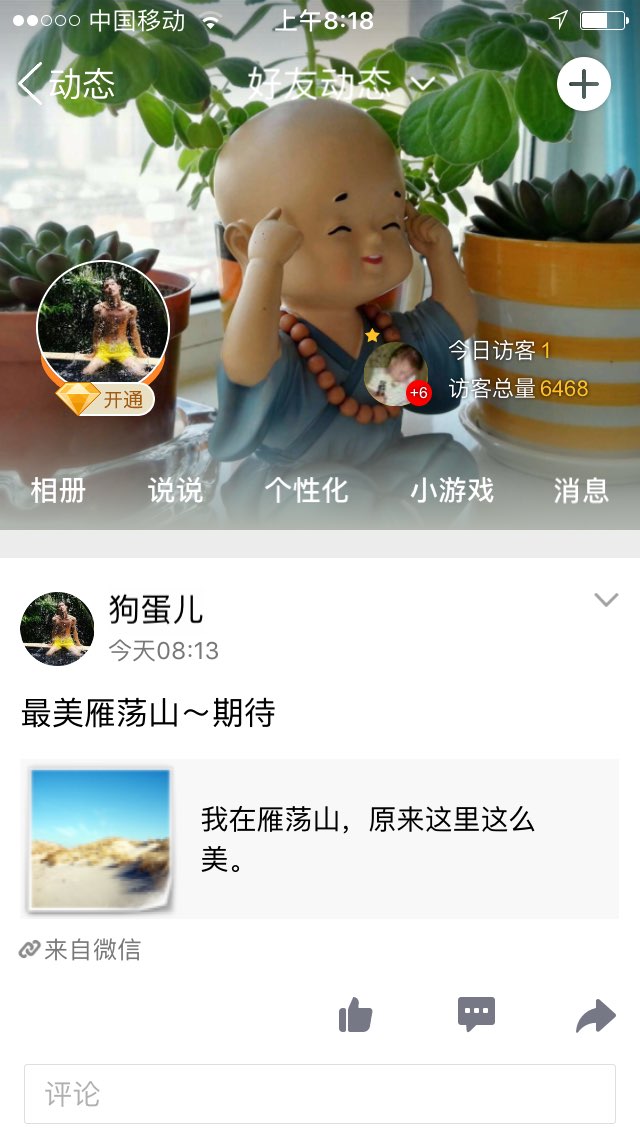This screenshot has height=1136, width=640.
Task: Comment on 狗蛋儿's post via bubble icon
Action: click(x=476, y=1015)
